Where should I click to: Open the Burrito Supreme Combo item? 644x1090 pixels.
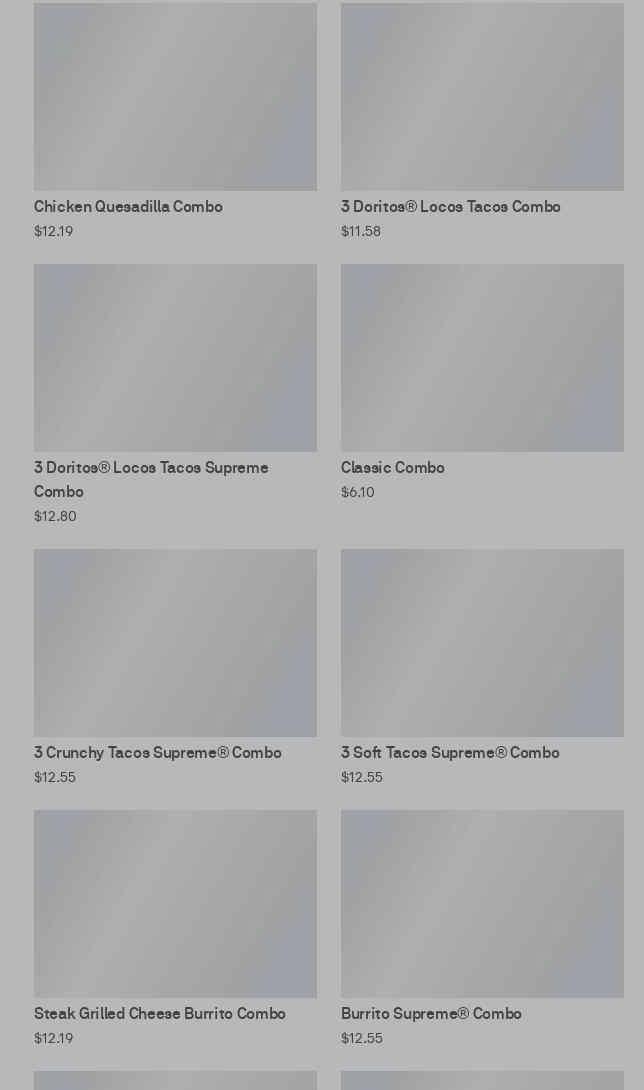[482, 904]
